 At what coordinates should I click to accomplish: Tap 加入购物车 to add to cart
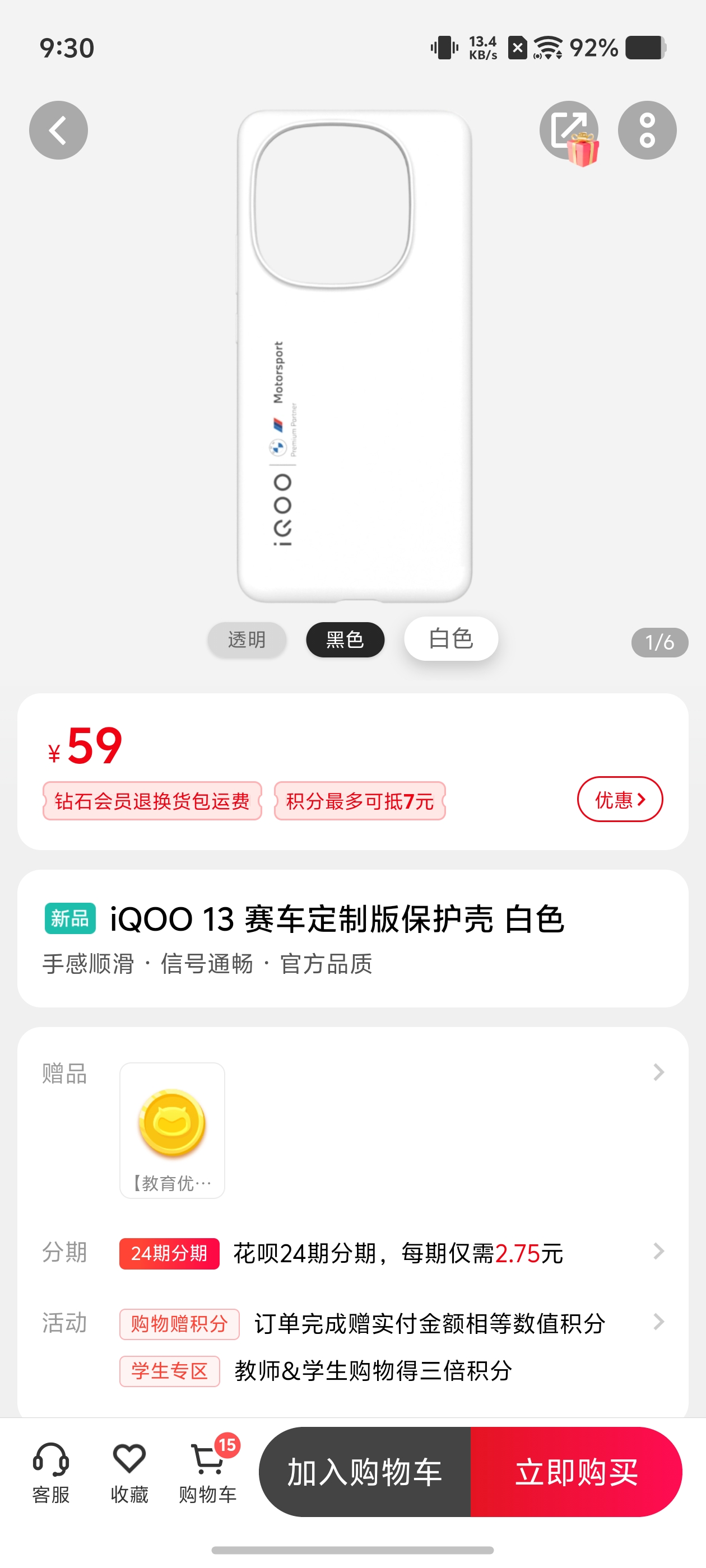365,1472
